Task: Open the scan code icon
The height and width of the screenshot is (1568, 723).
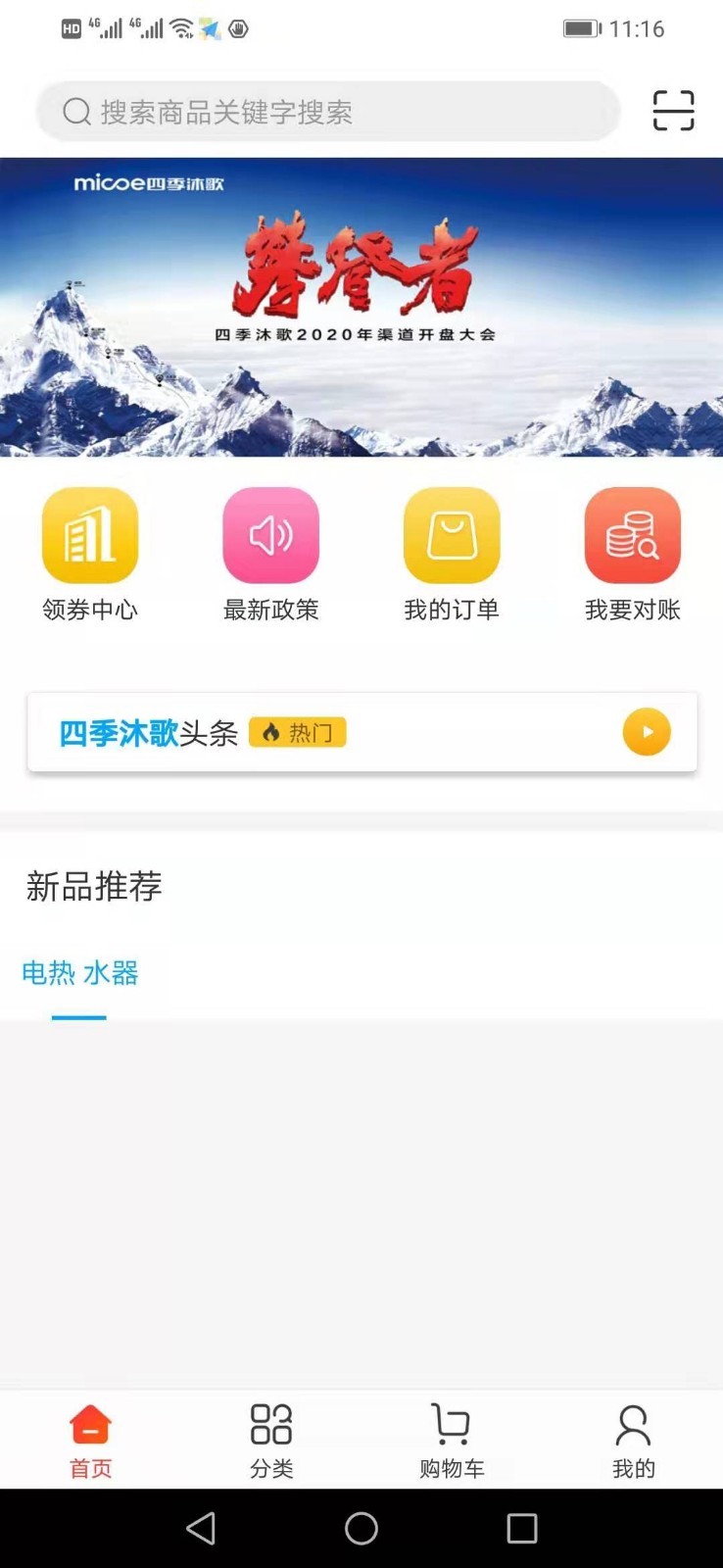Action: pos(673,111)
